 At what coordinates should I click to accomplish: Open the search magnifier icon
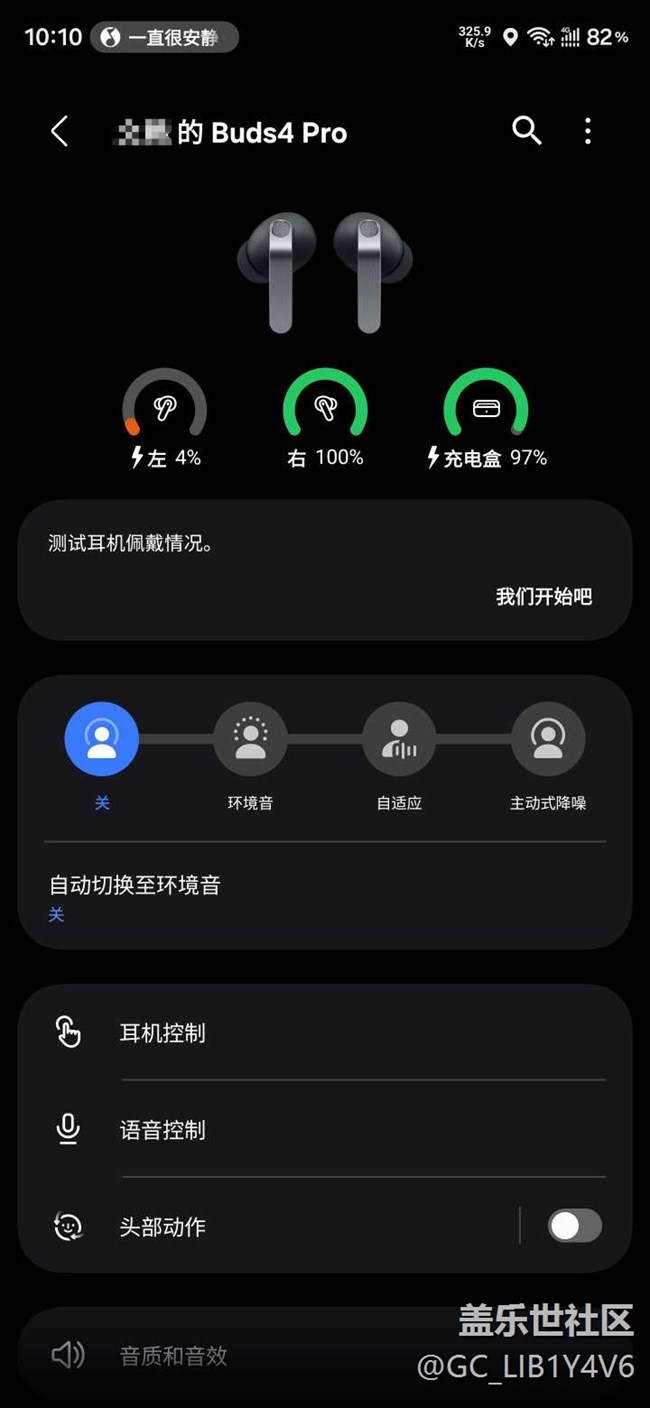[x=526, y=131]
